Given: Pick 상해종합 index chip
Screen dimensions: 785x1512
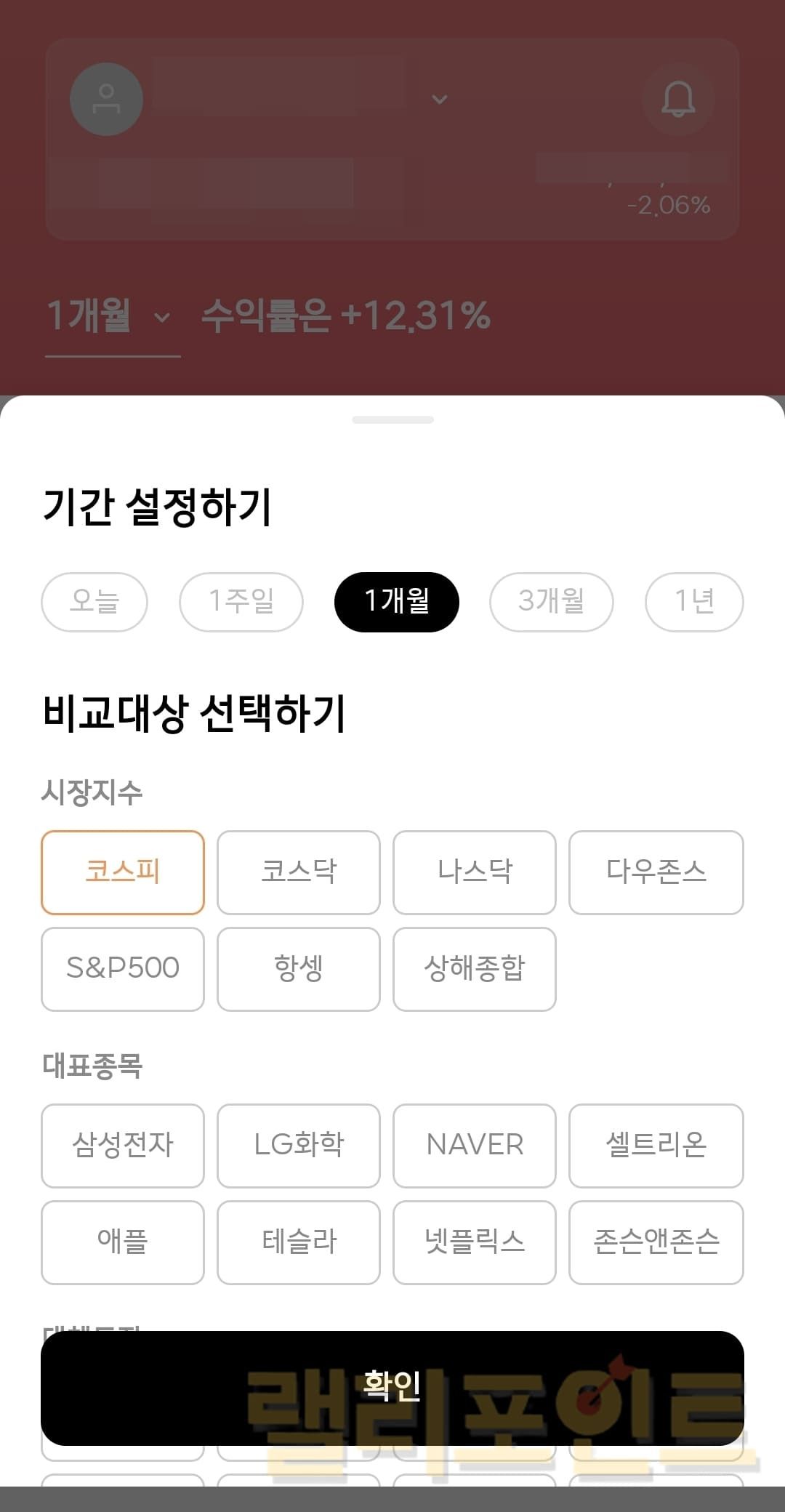Looking at the screenshot, I should pos(475,968).
